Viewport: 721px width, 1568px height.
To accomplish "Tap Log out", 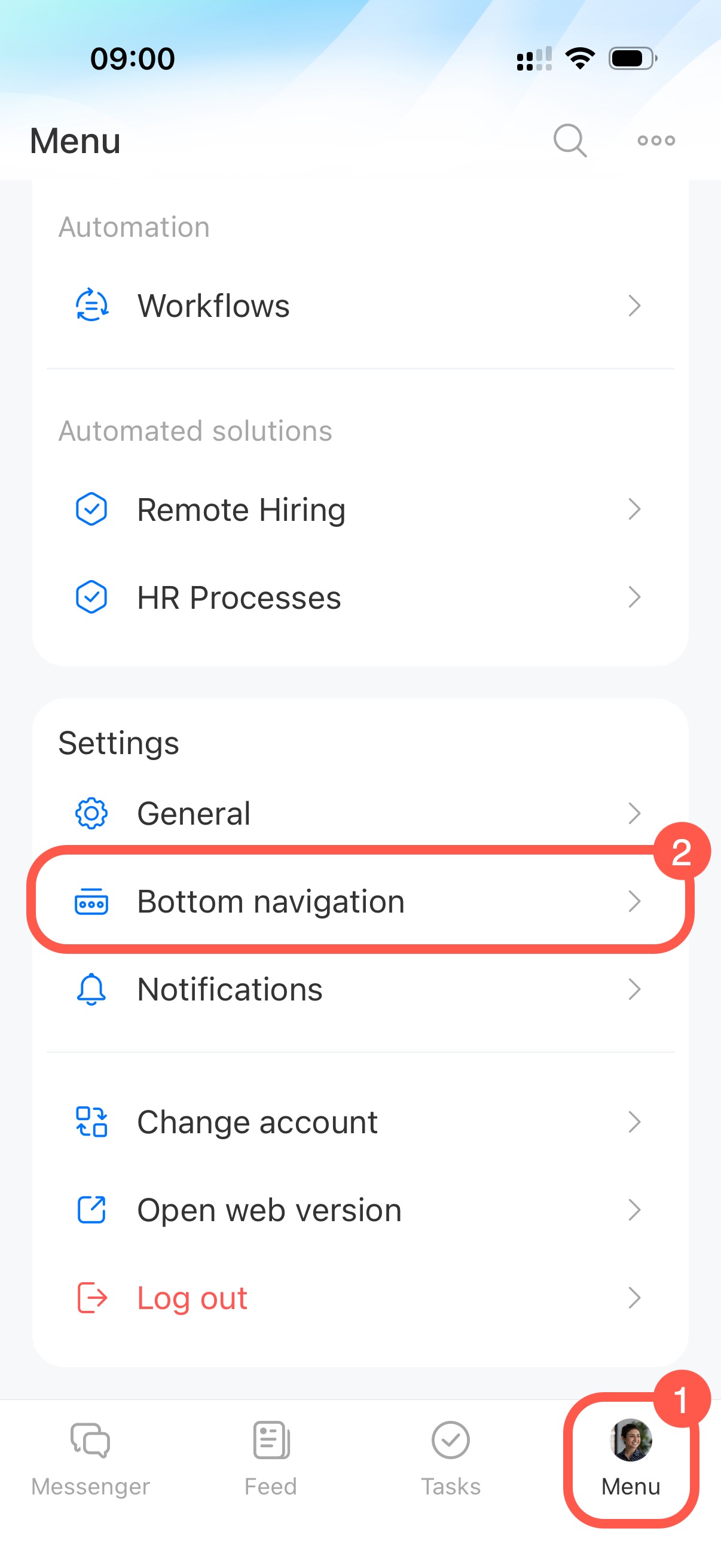I will pyautogui.click(x=359, y=1298).
